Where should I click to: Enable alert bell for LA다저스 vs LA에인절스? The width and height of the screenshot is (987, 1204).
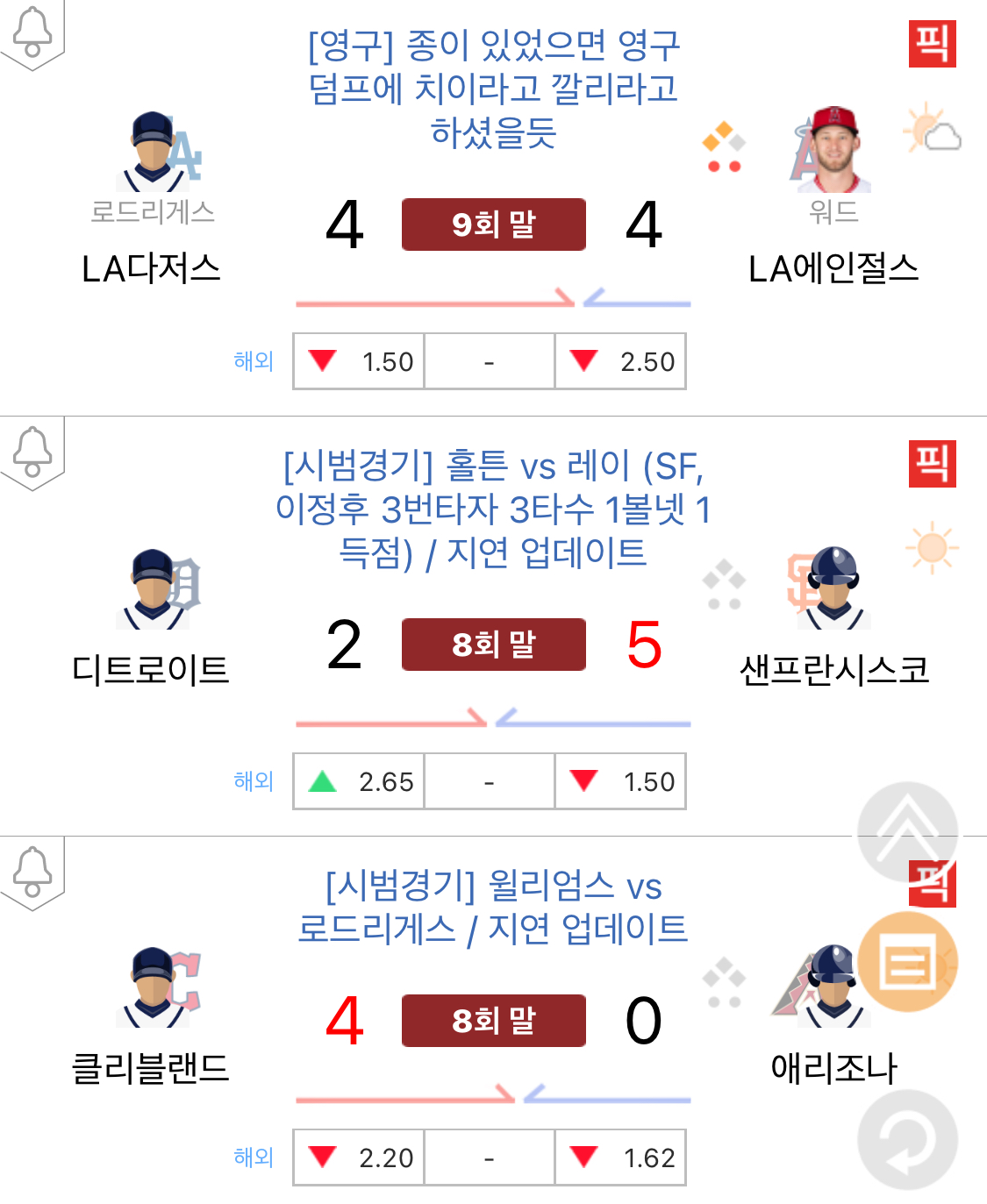[32, 33]
